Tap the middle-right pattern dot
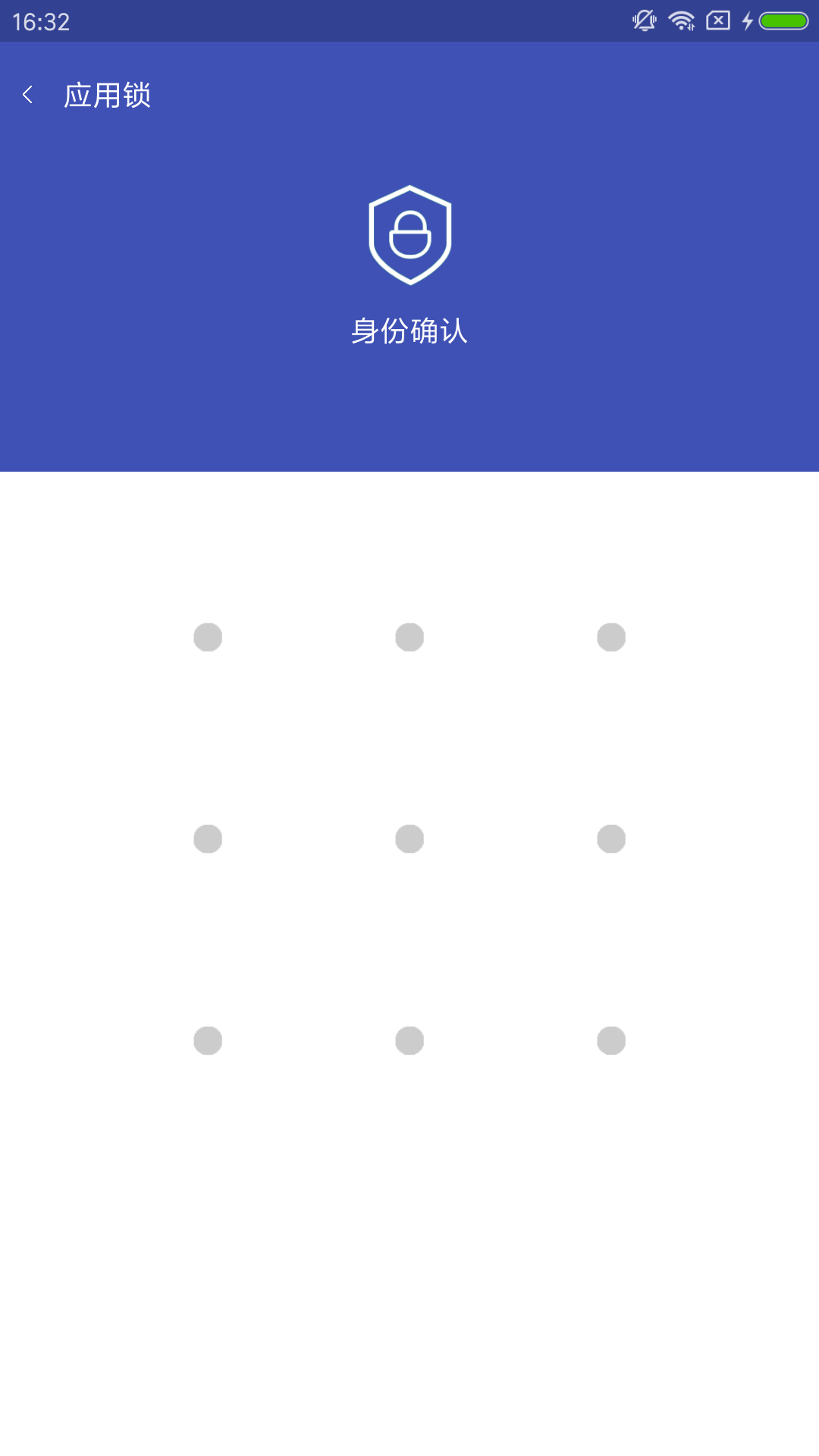Viewport: 819px width, 1456px height. coord(611,839)
